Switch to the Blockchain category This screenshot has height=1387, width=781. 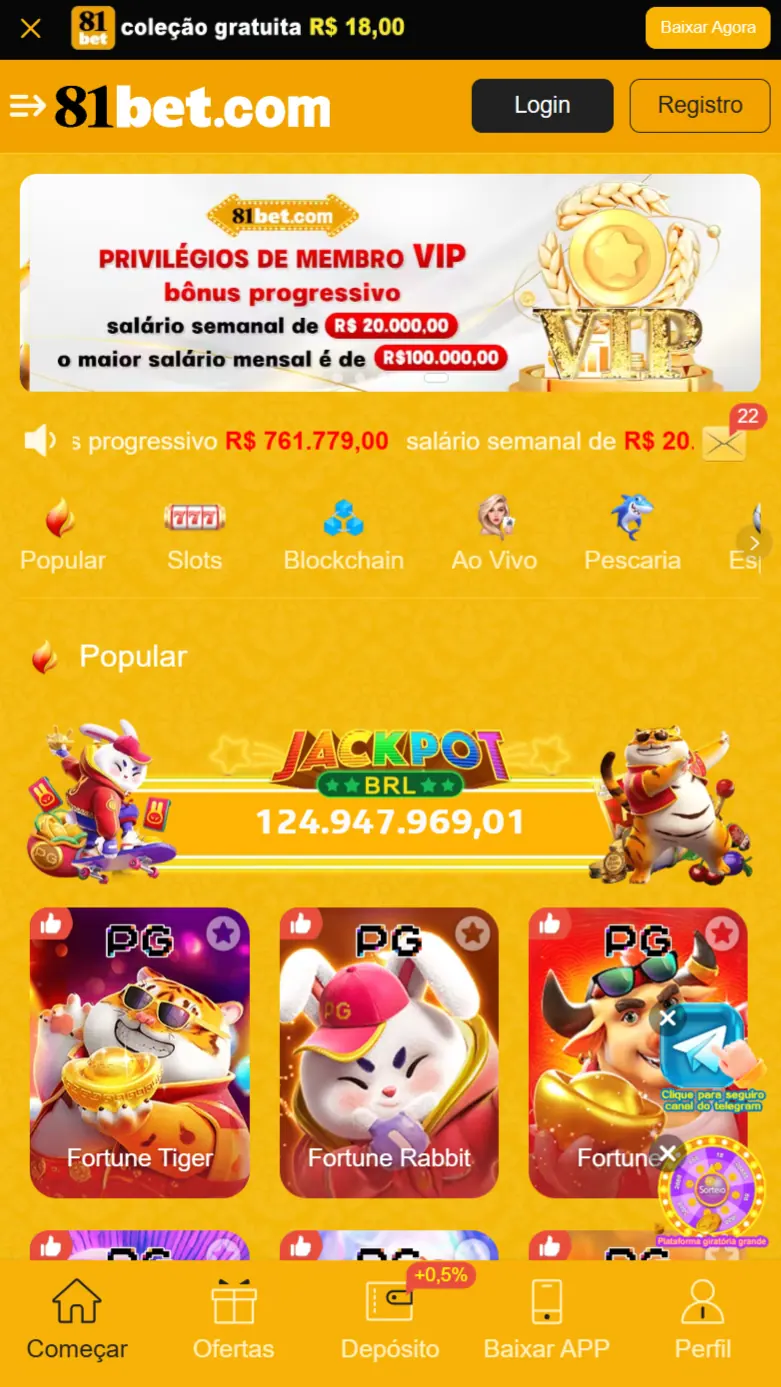pyautogui.click(x=343, y=535)
